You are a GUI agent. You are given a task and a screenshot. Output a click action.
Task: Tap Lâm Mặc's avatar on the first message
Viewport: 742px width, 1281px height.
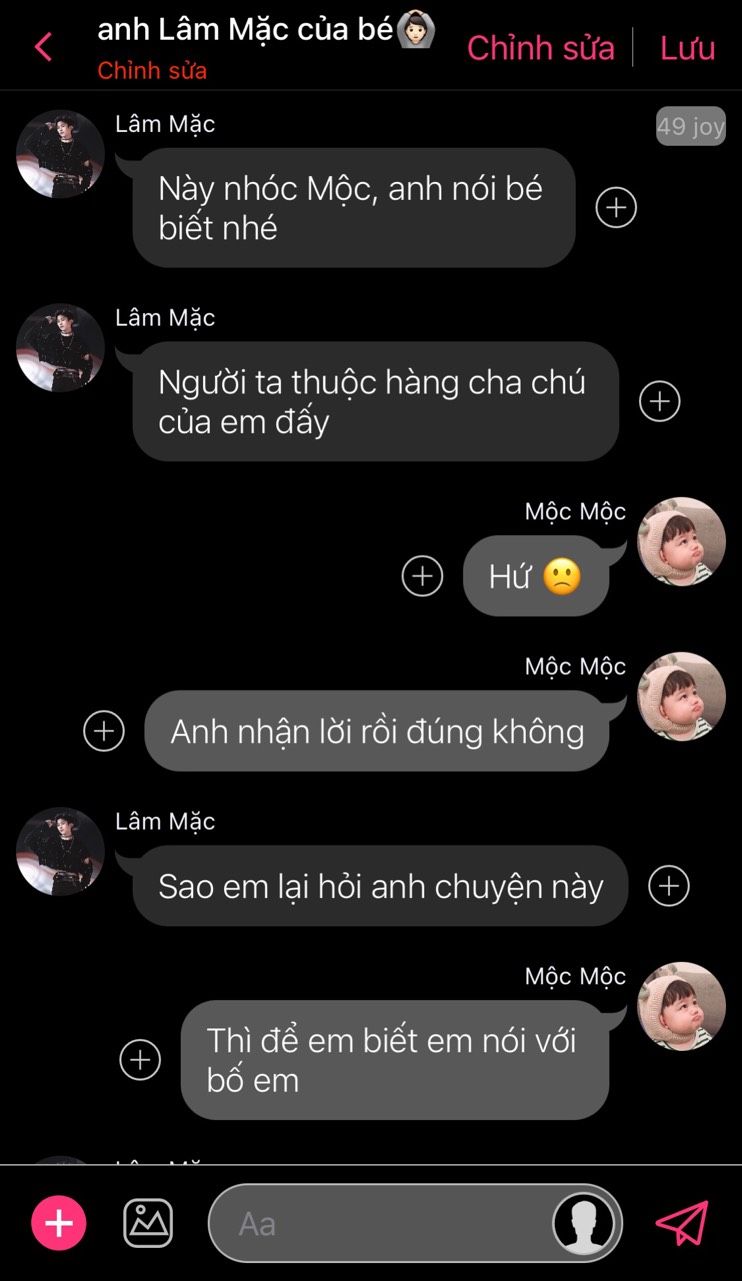(60, 154)
